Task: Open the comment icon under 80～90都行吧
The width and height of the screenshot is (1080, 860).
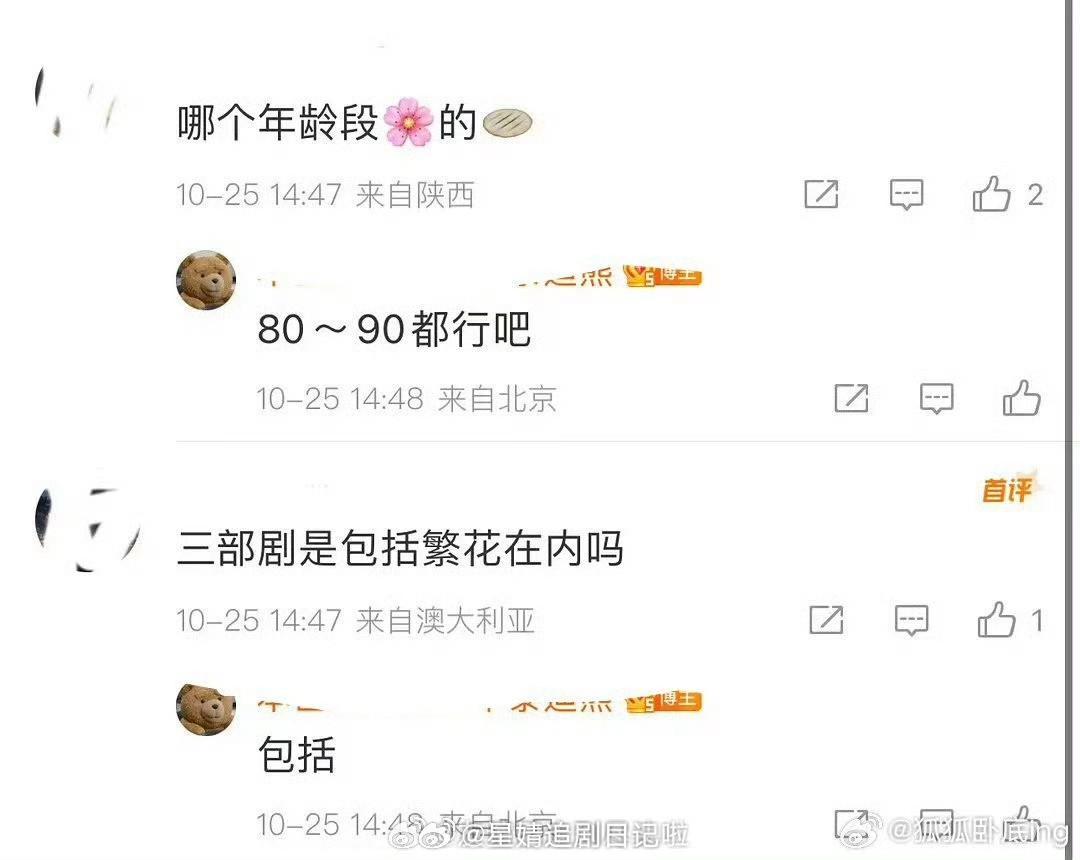Action: click(x=937, y=399)
